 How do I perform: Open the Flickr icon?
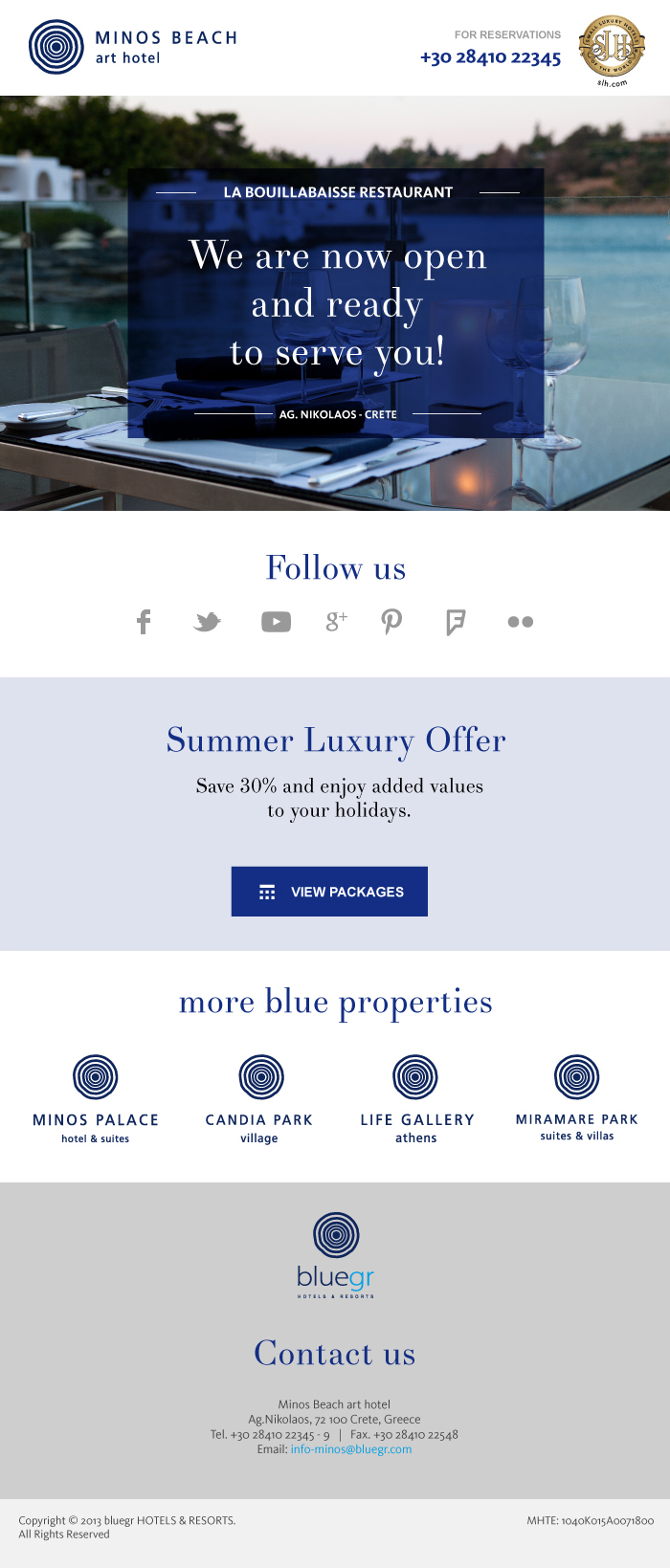[x=520, y=622]
